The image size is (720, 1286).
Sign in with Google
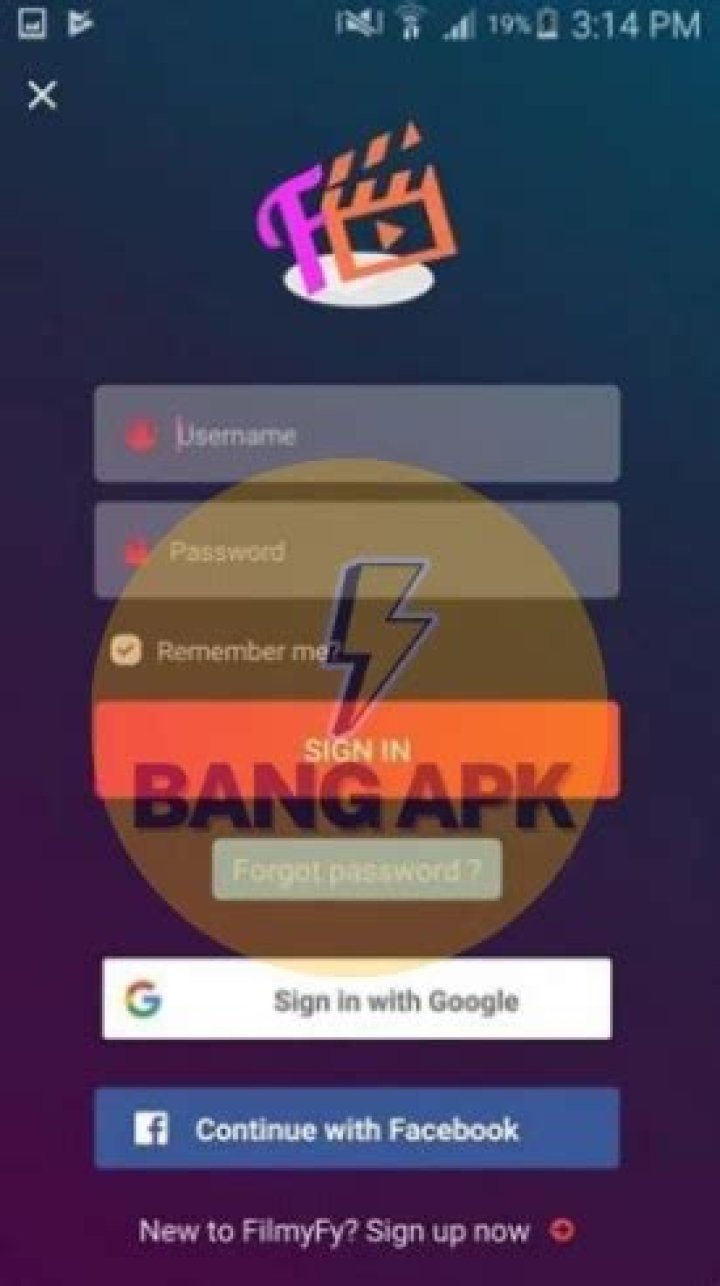(x=357, y=1000)
